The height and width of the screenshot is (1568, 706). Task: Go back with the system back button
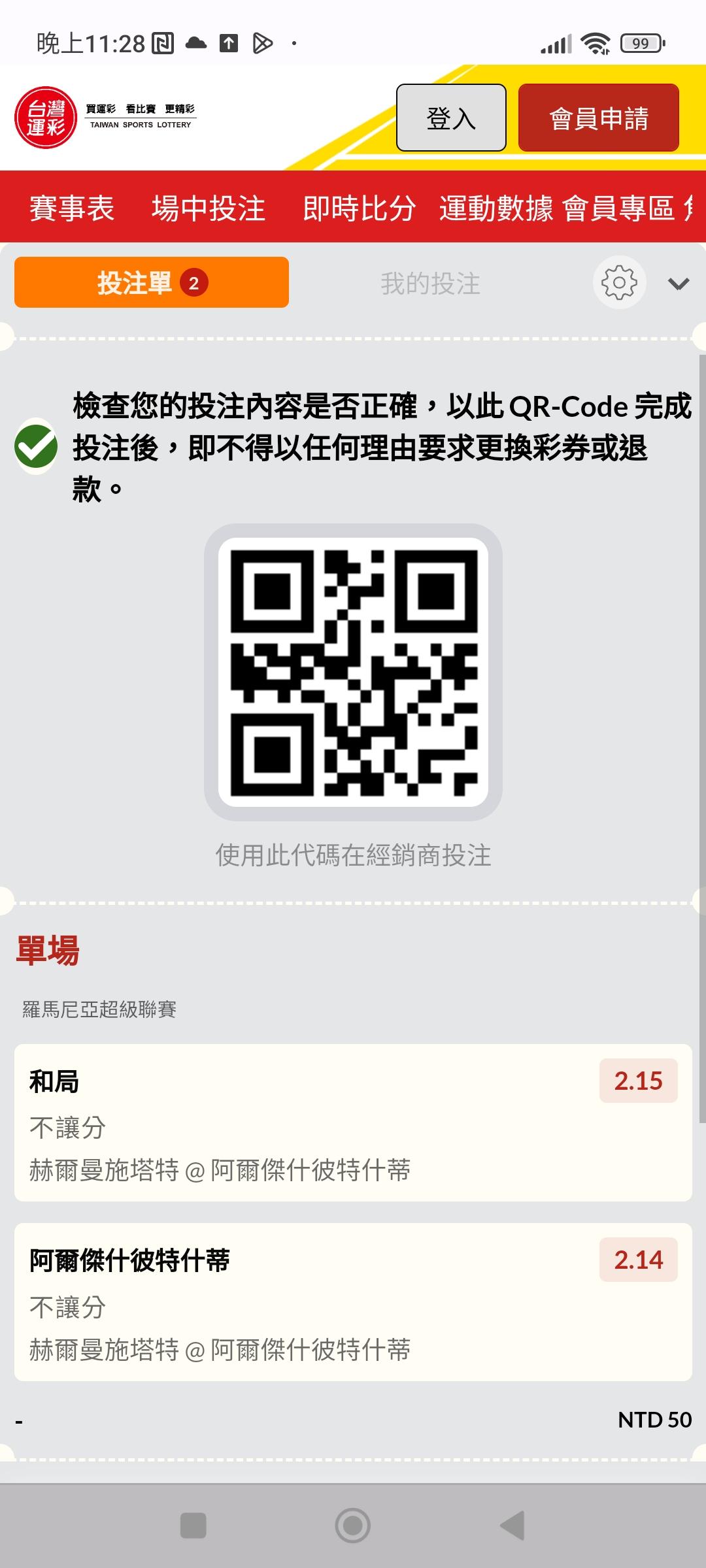(512, 1526)
